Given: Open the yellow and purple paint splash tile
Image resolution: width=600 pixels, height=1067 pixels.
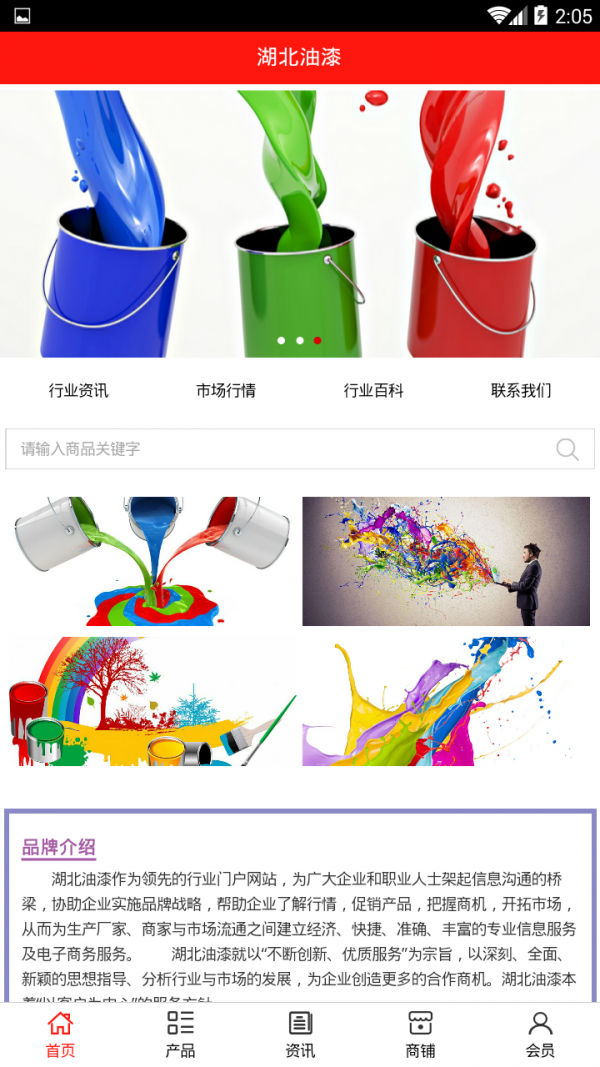Looking at the screenshot, I should click(446, 702).
